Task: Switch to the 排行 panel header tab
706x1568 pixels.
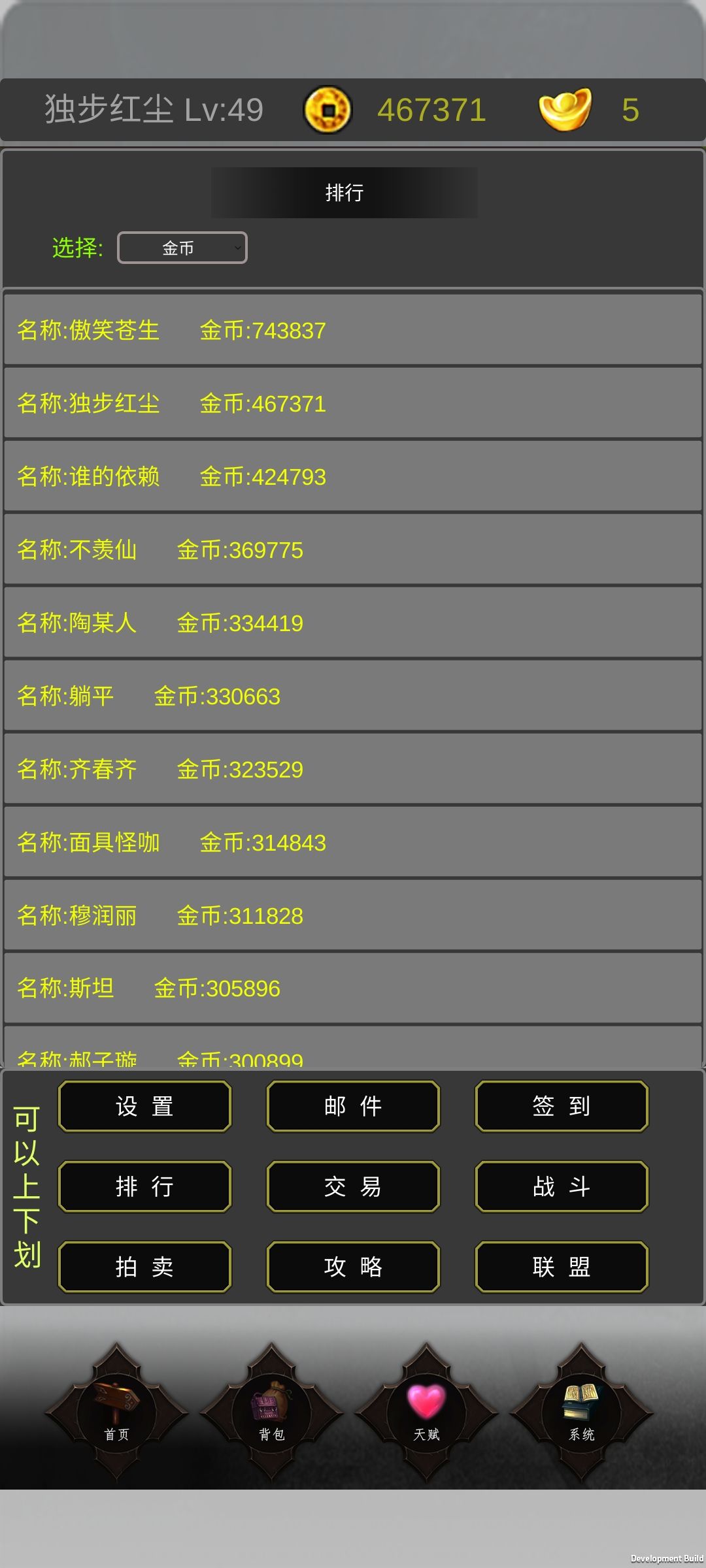Action: point(345,193)
